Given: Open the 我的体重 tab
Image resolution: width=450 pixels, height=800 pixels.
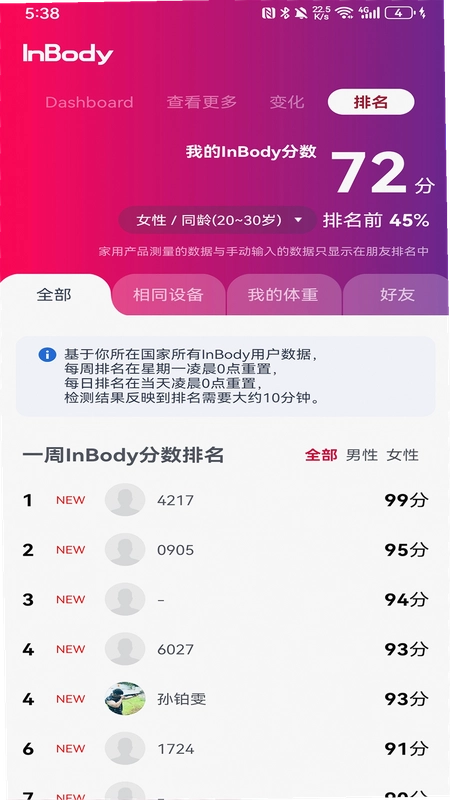Looking at the screenshot, I should [283, 294].
